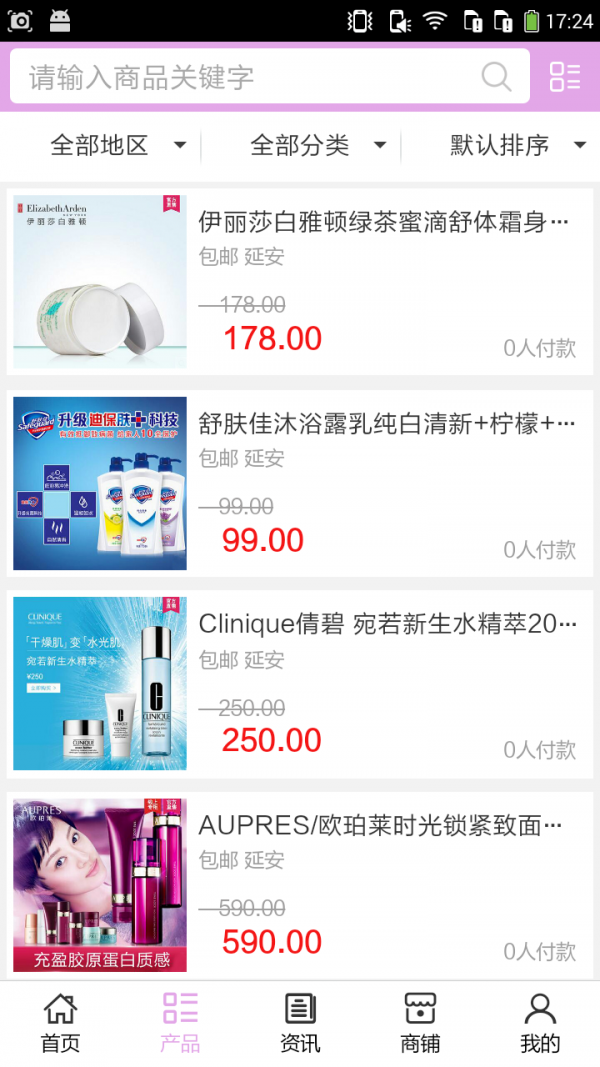Expand the 全部地区 region dropdown
Viewport: 600px width, 1067px height.
tap(118, 146)
